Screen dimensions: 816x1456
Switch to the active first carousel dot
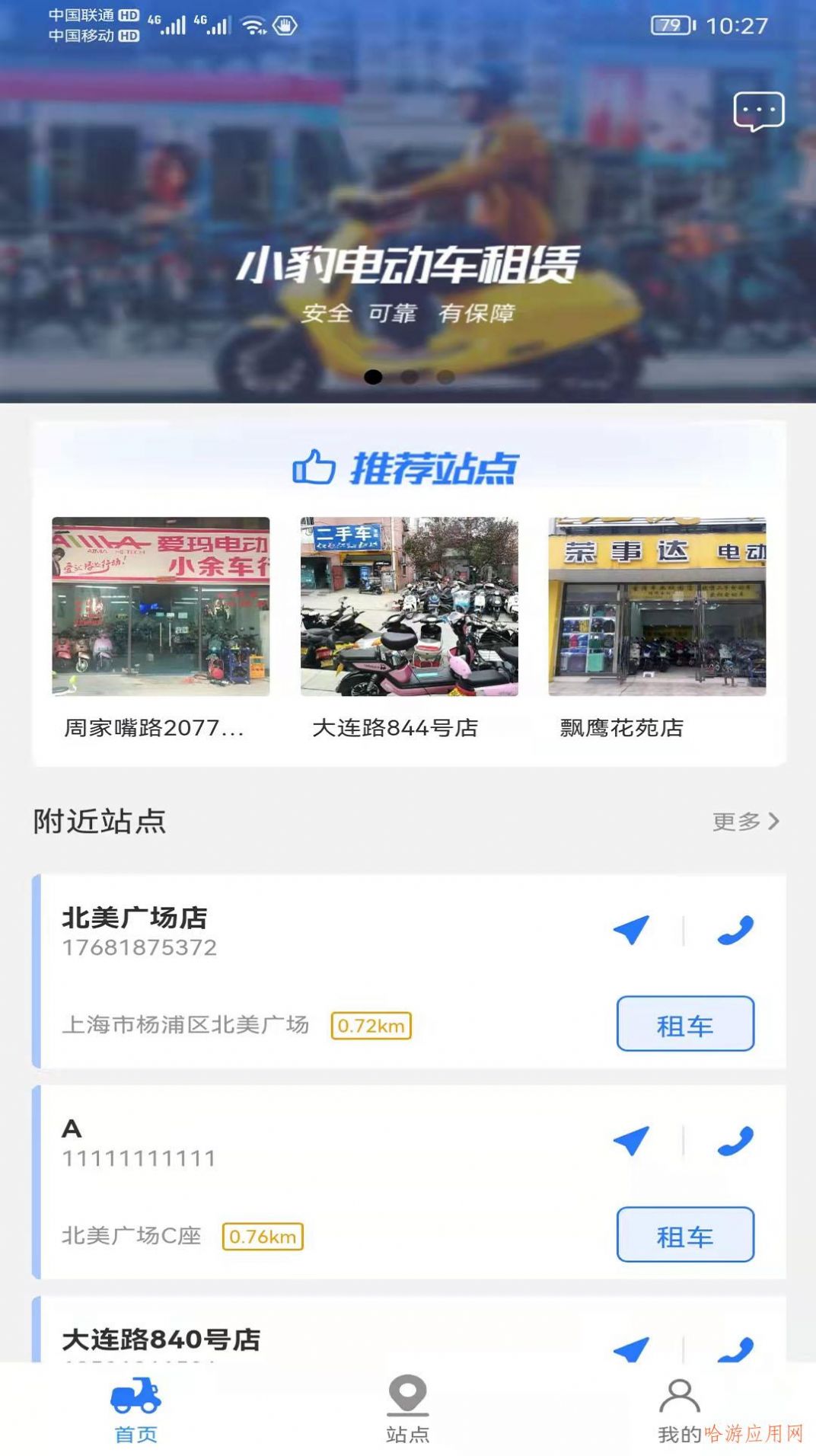pos(375,375)
